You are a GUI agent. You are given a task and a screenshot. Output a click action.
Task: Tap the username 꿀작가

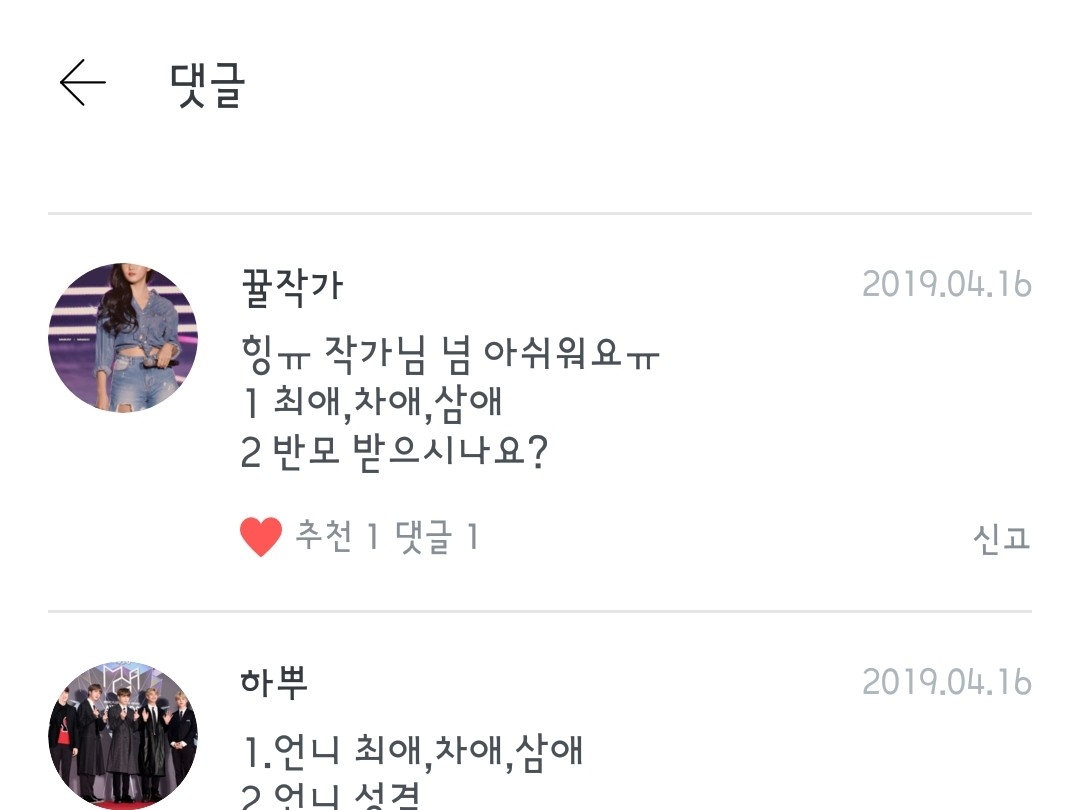292,287
